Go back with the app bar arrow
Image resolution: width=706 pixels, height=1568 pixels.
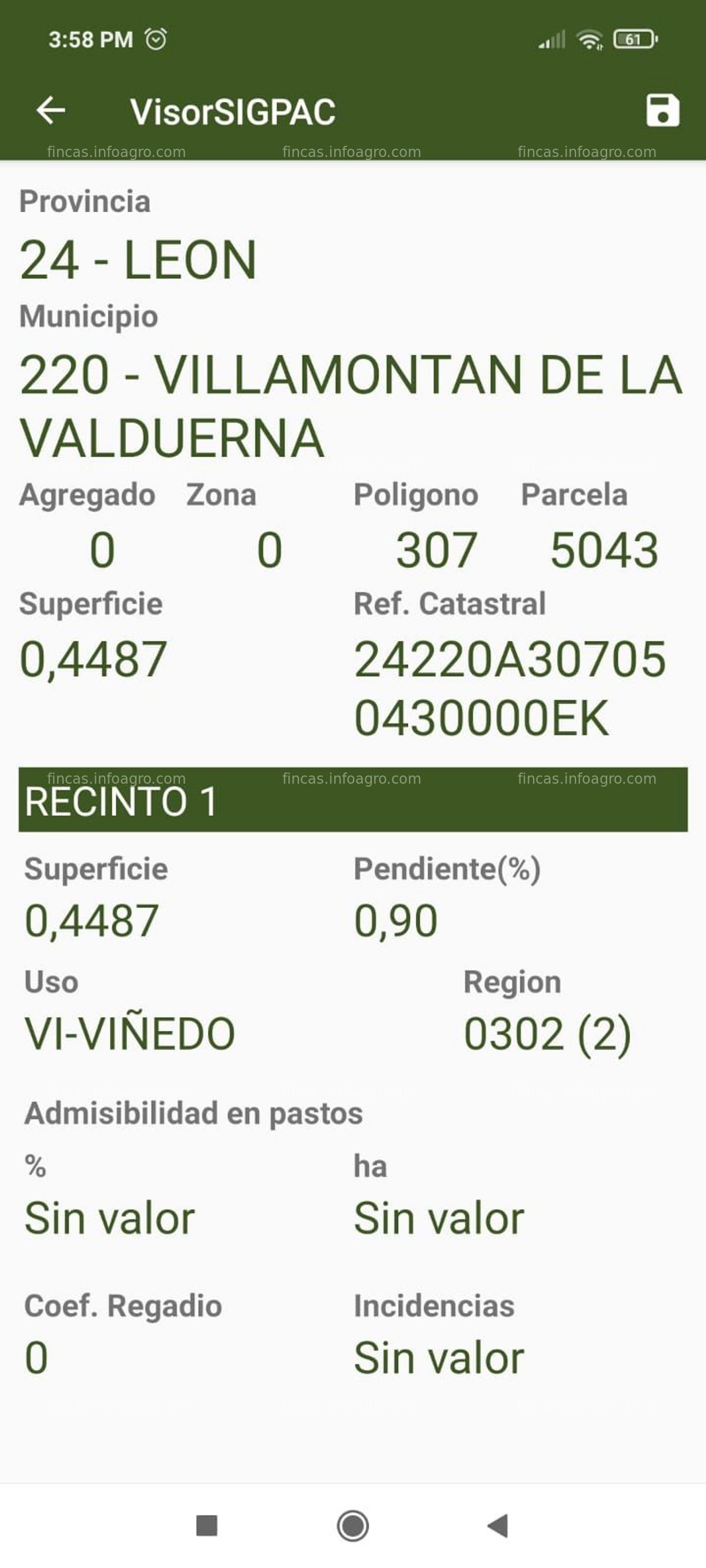pos(51,111)
